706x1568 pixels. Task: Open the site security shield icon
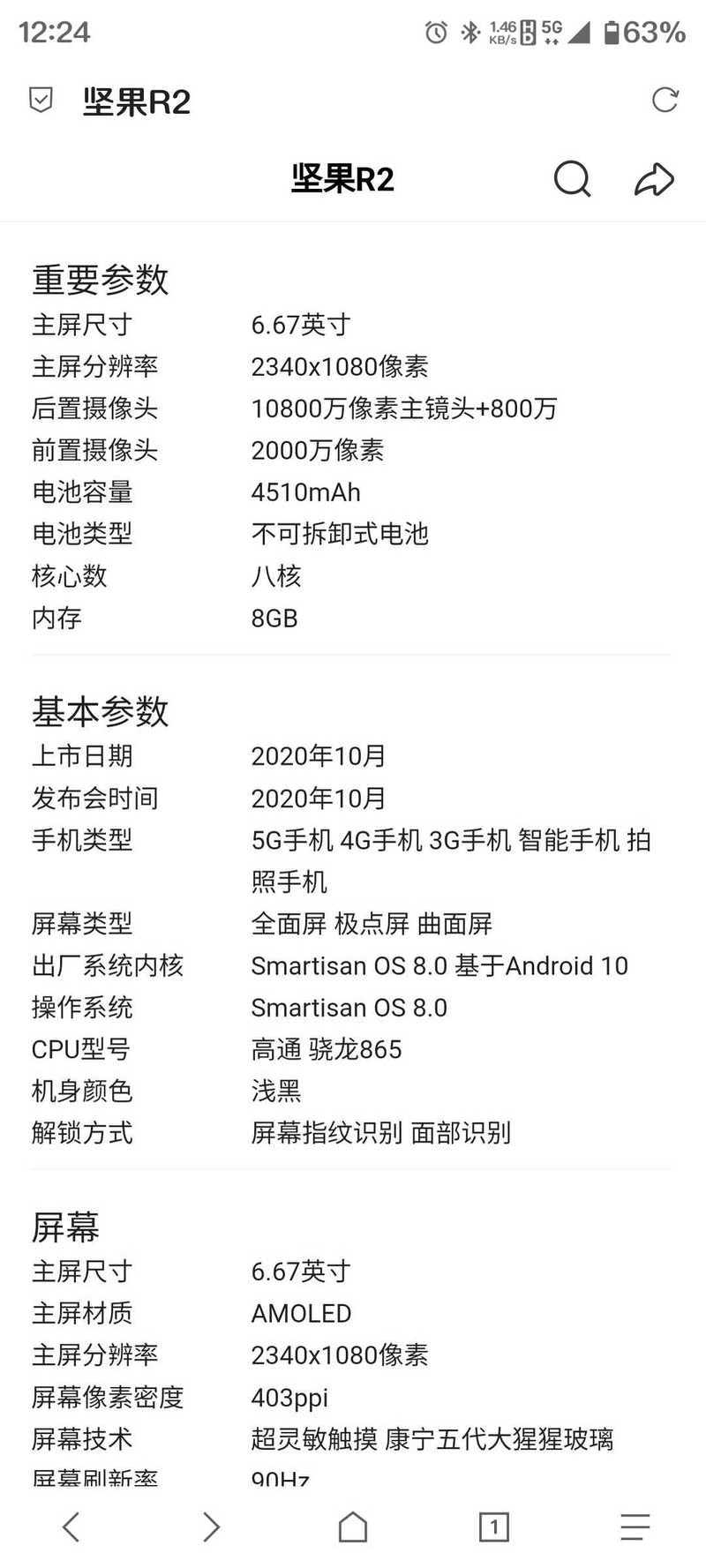41,100
